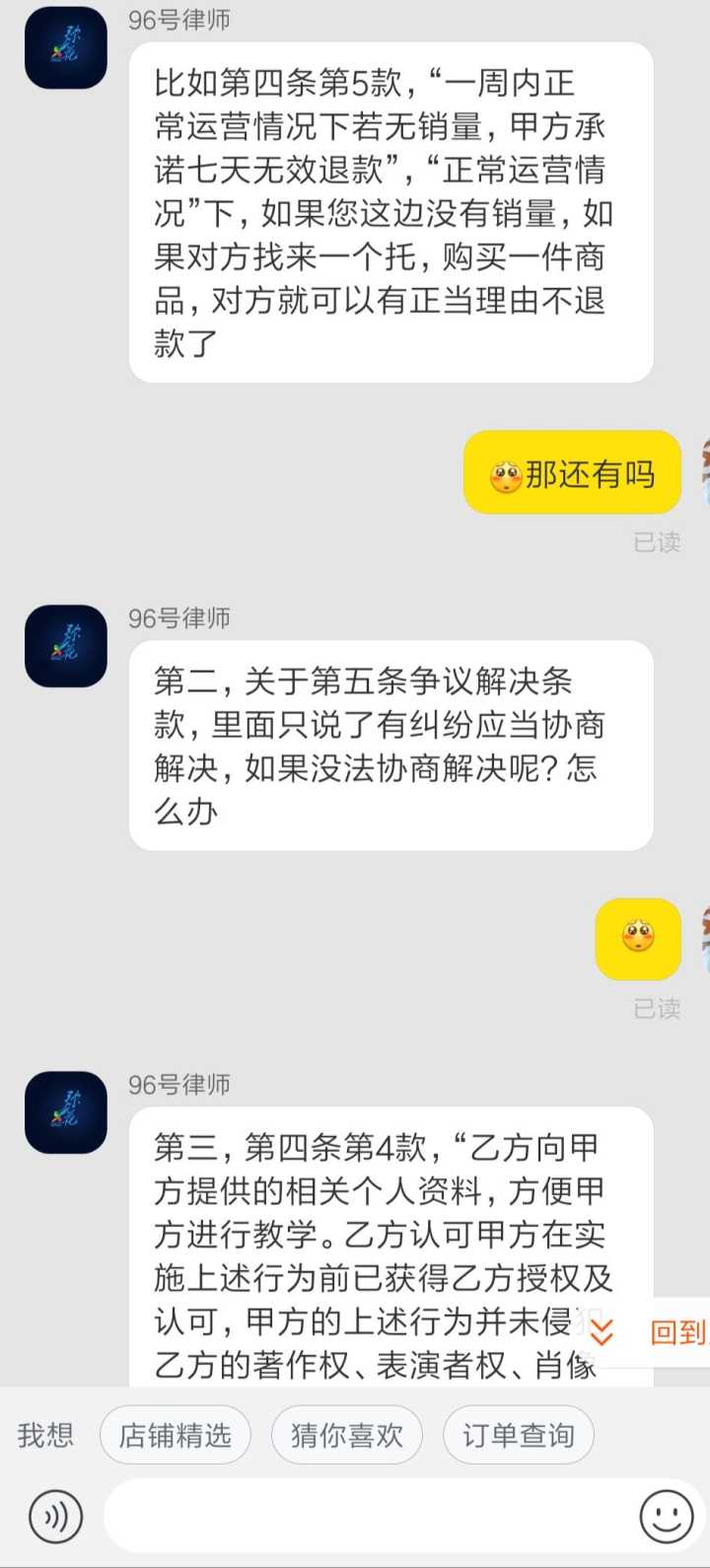This screenshot has height=1568, width=710.
Task: Choose the 猜你喜欢 suggestion chip
Action: point(347,1435)
